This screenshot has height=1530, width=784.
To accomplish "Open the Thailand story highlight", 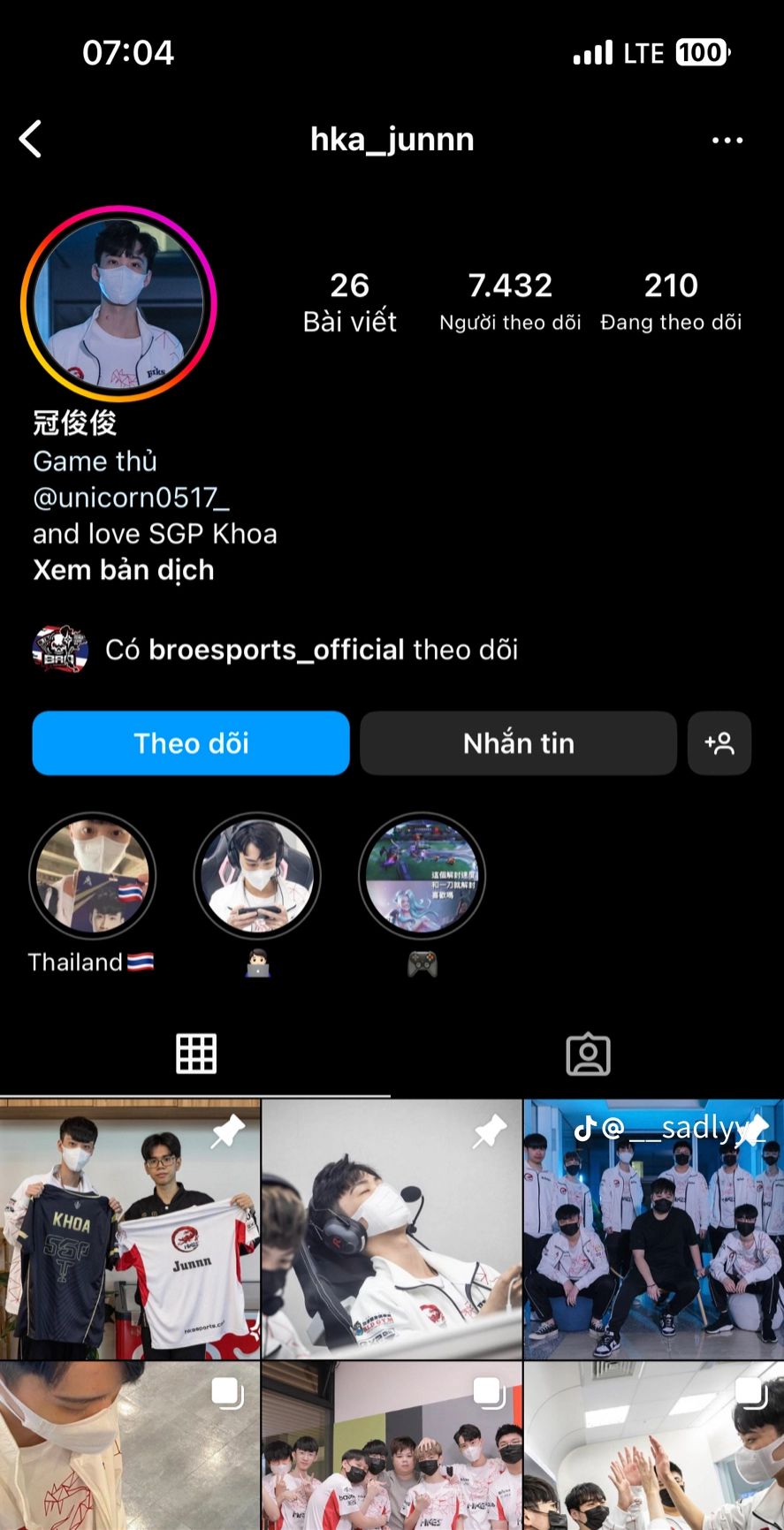I will click(92, 877).
